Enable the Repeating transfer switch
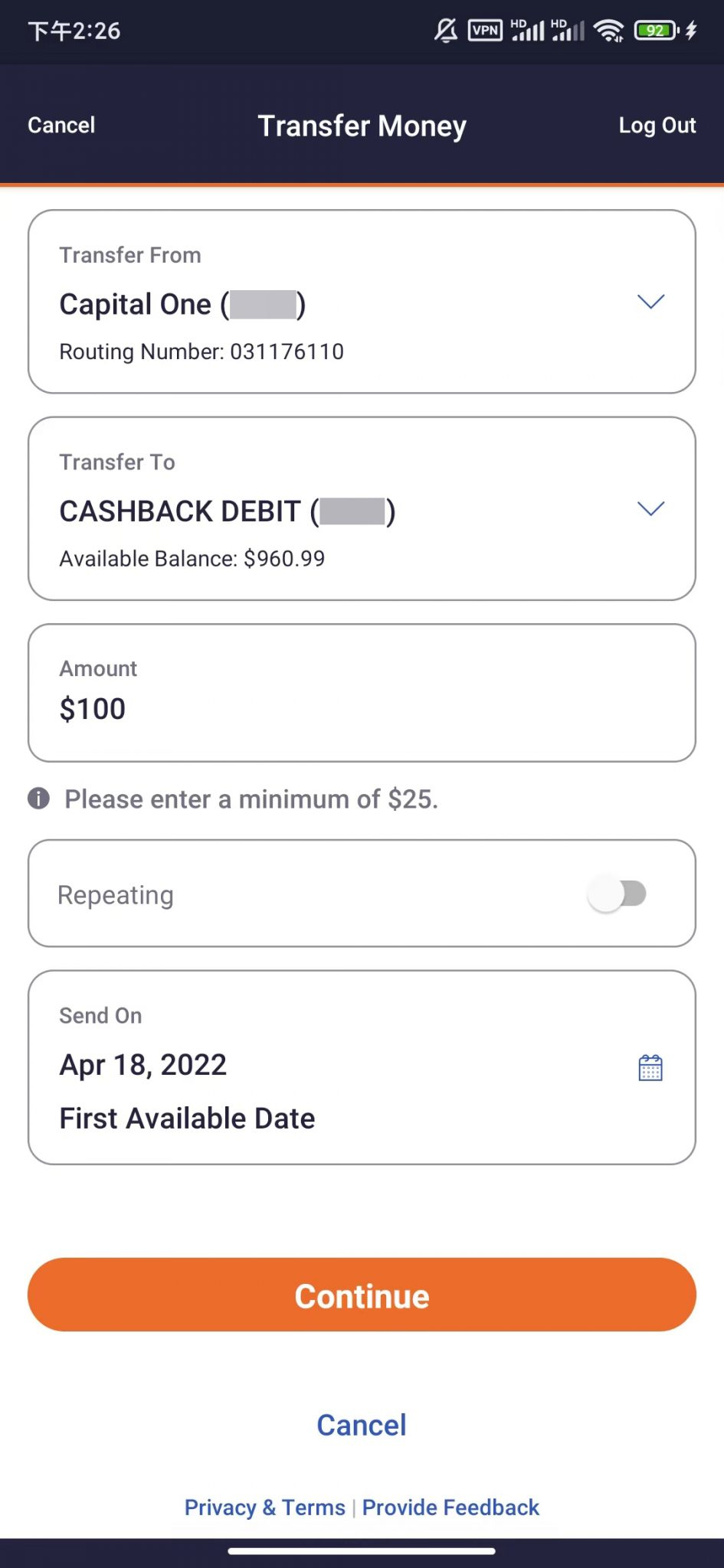724x1568 pixels. point(618,893)
